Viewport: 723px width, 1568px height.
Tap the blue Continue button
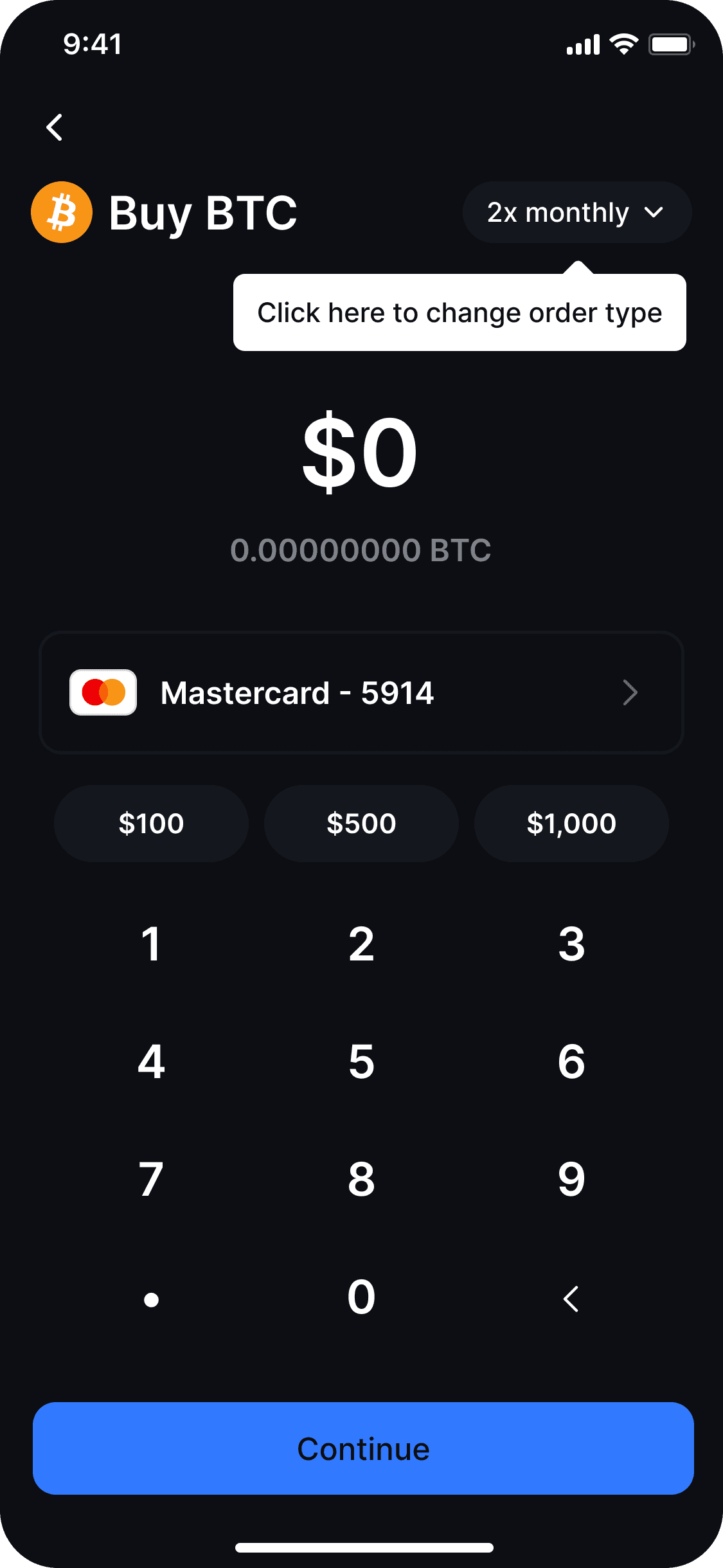(363, 1448)
